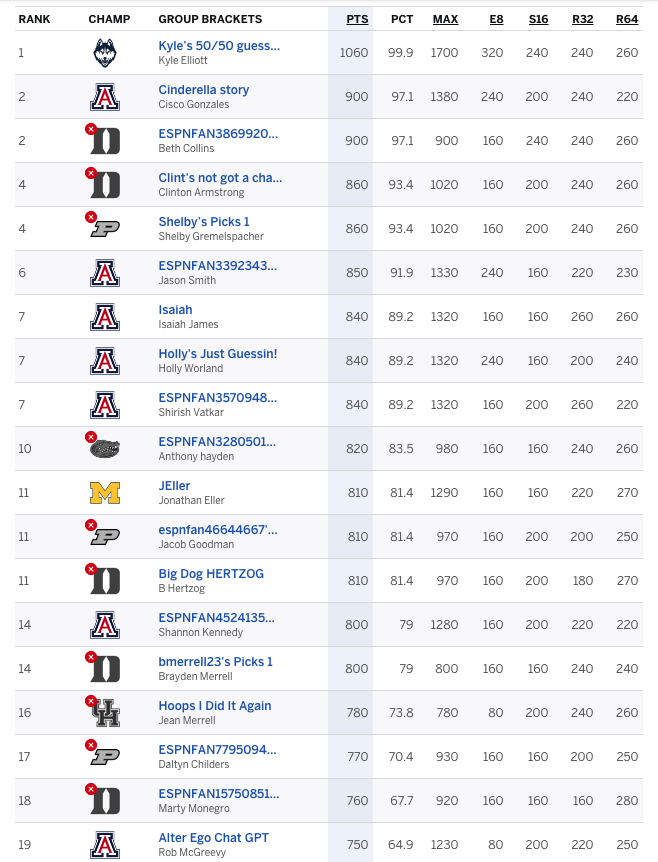Sort the table by PTS column
Screen dimensions: 658x862
(356, 19)
